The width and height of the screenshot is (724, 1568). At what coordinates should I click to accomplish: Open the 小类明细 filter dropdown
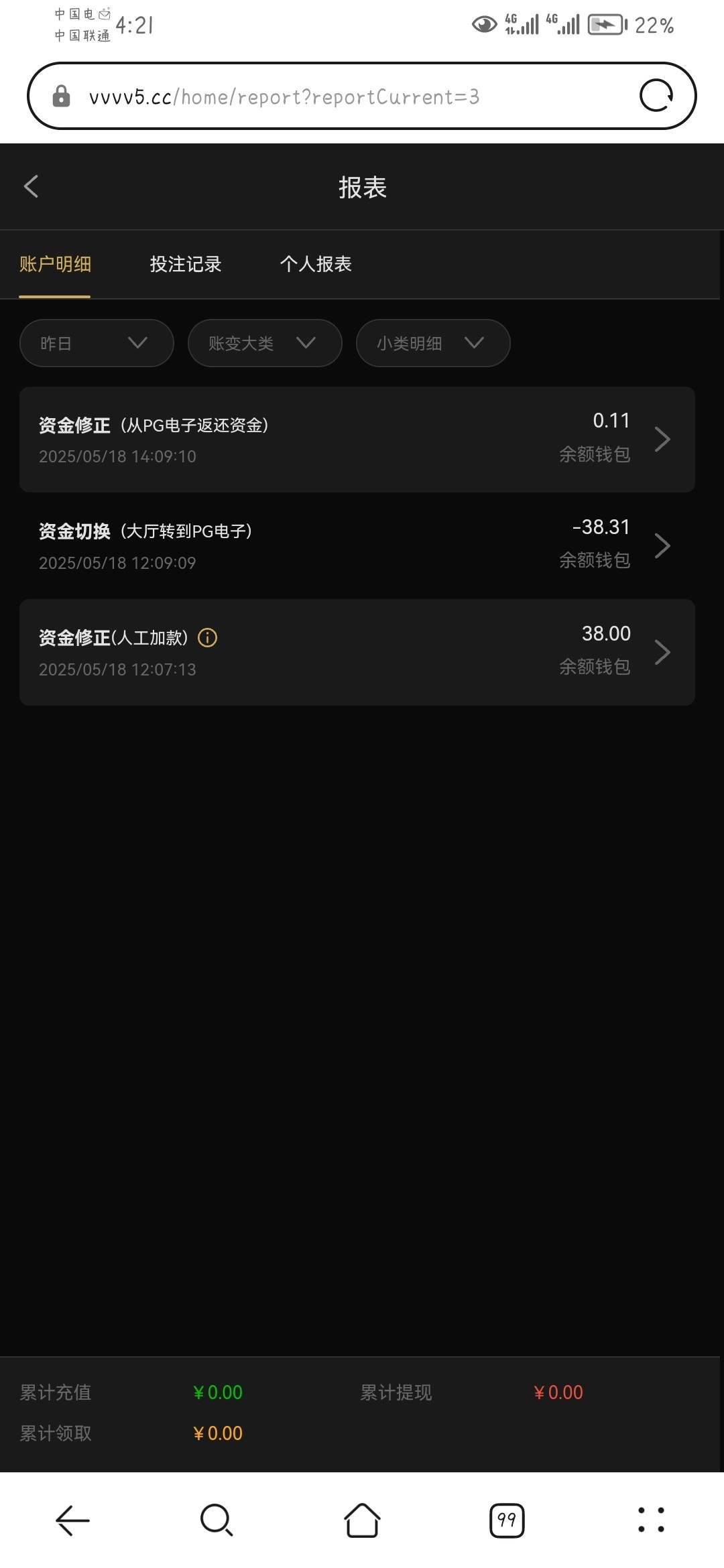pyautogui.click(x=432, y=343)
